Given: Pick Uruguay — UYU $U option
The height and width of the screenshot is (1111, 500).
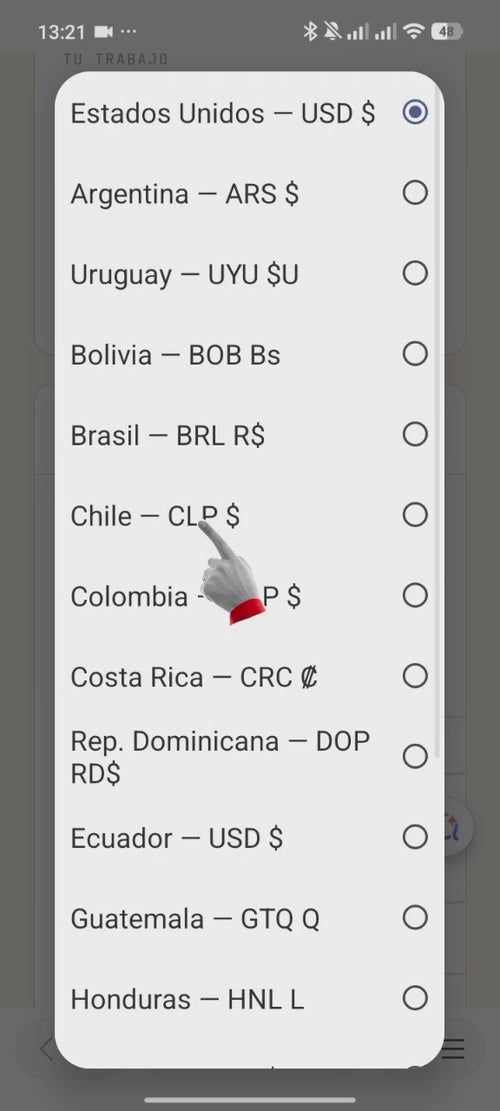Looking at the screenshot, I should [x=249, y=274].
